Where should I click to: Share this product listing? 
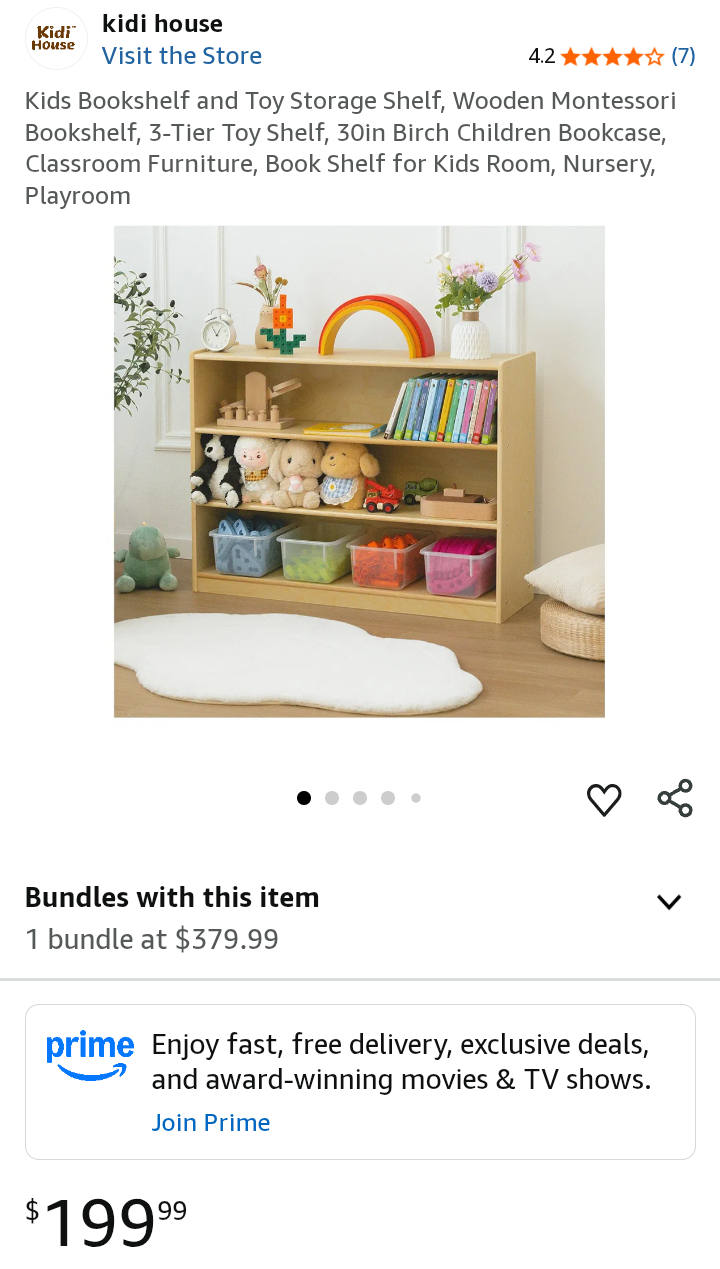[x=675, y=798]
